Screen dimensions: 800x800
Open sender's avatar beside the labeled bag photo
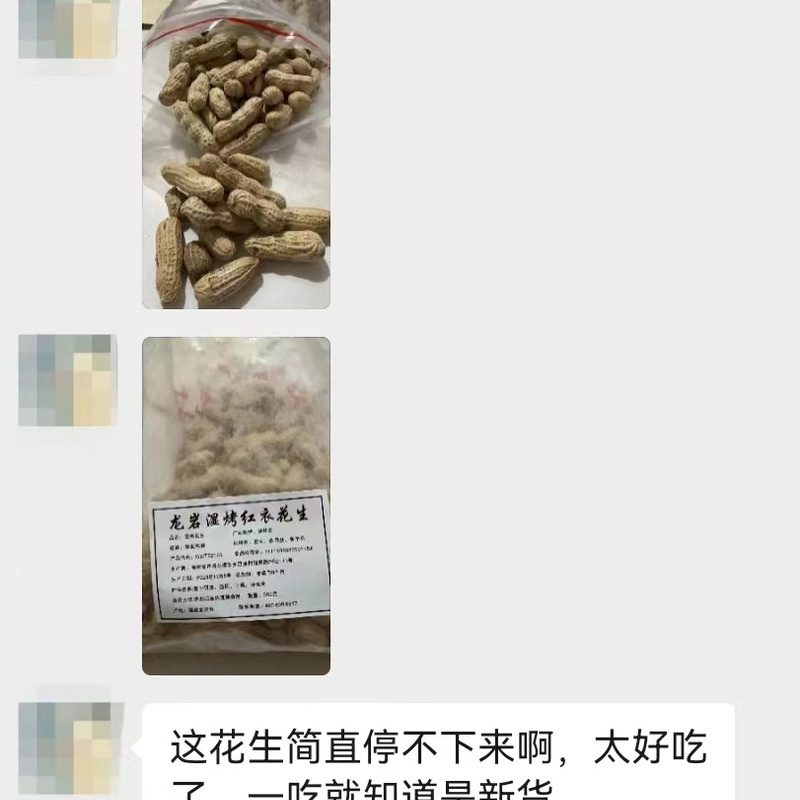[x=68, y=380]
